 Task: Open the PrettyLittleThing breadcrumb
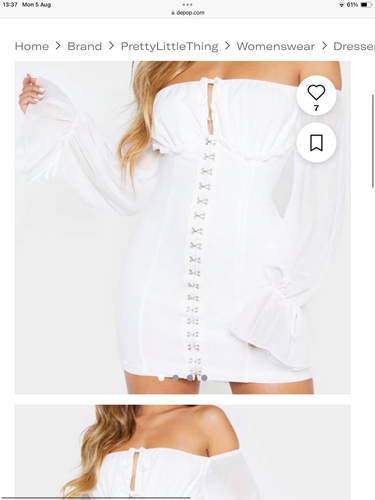pyautogui.click(x=169, y=46)
